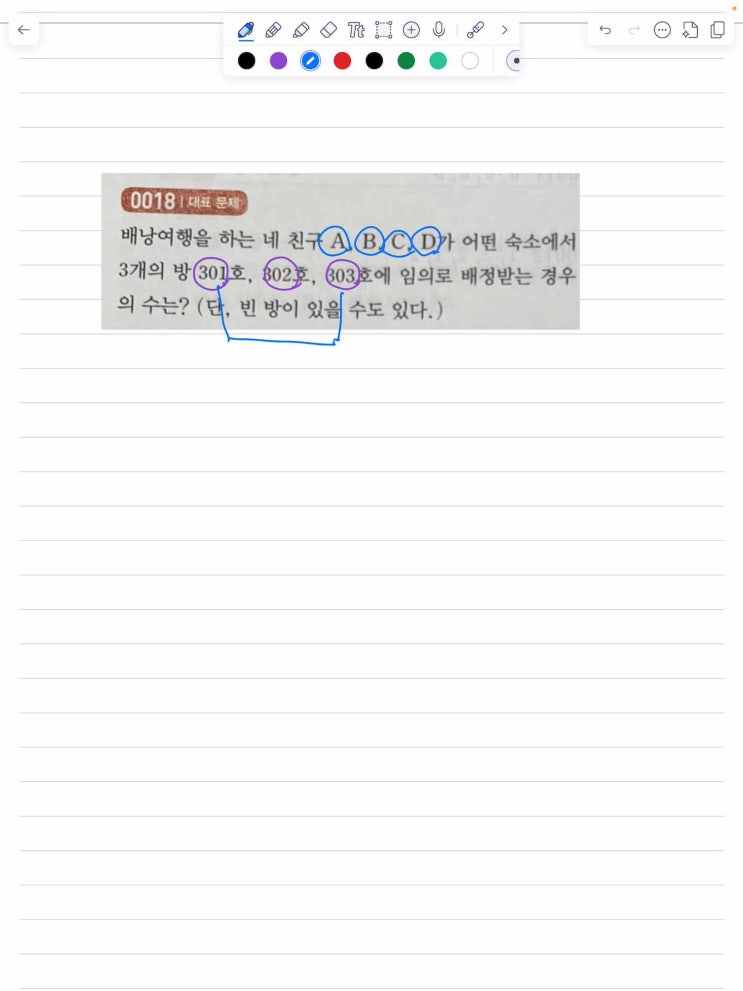Viewport: 743px width, 991px height.
Task: Choose the dark green pen color
Action: tap(406, 61)
